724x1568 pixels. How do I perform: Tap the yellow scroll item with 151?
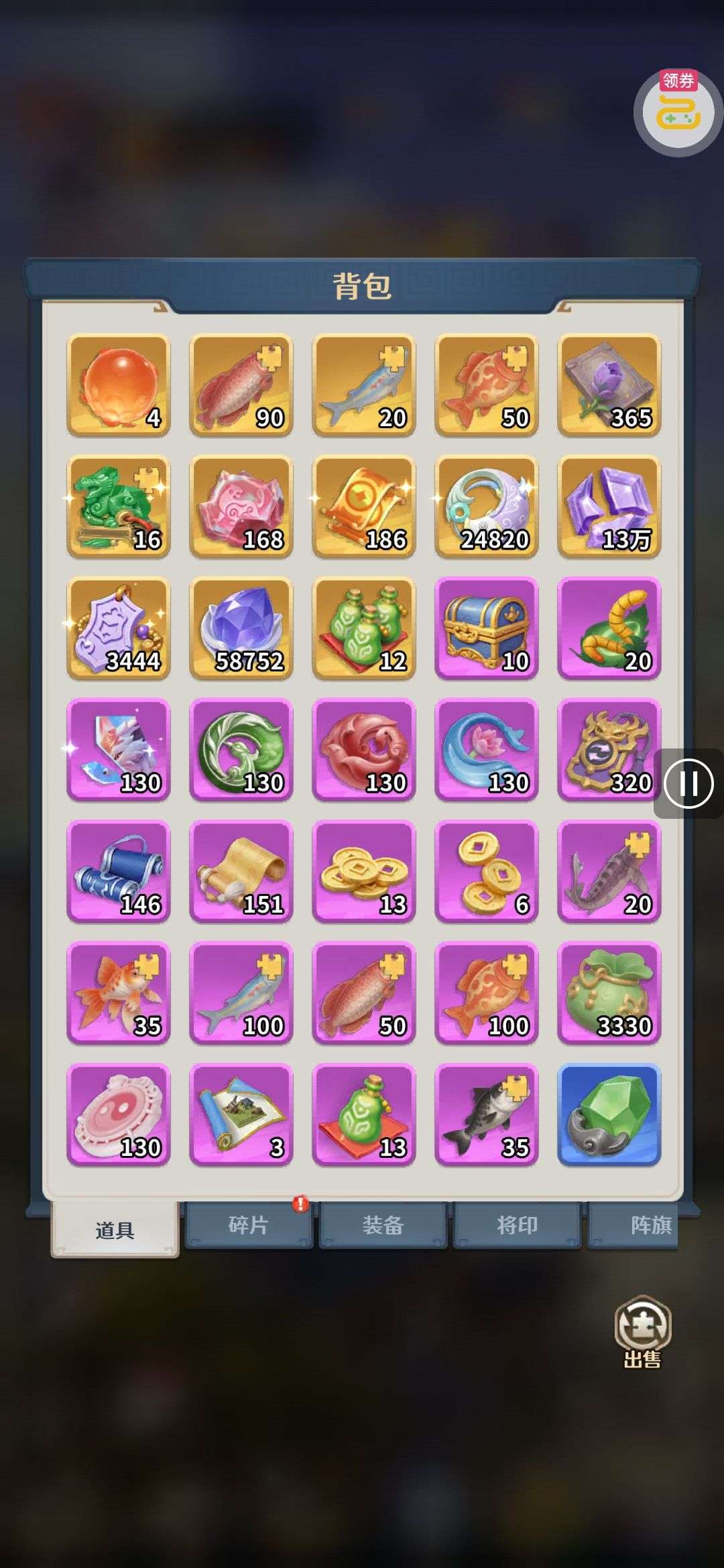point(241,872)
